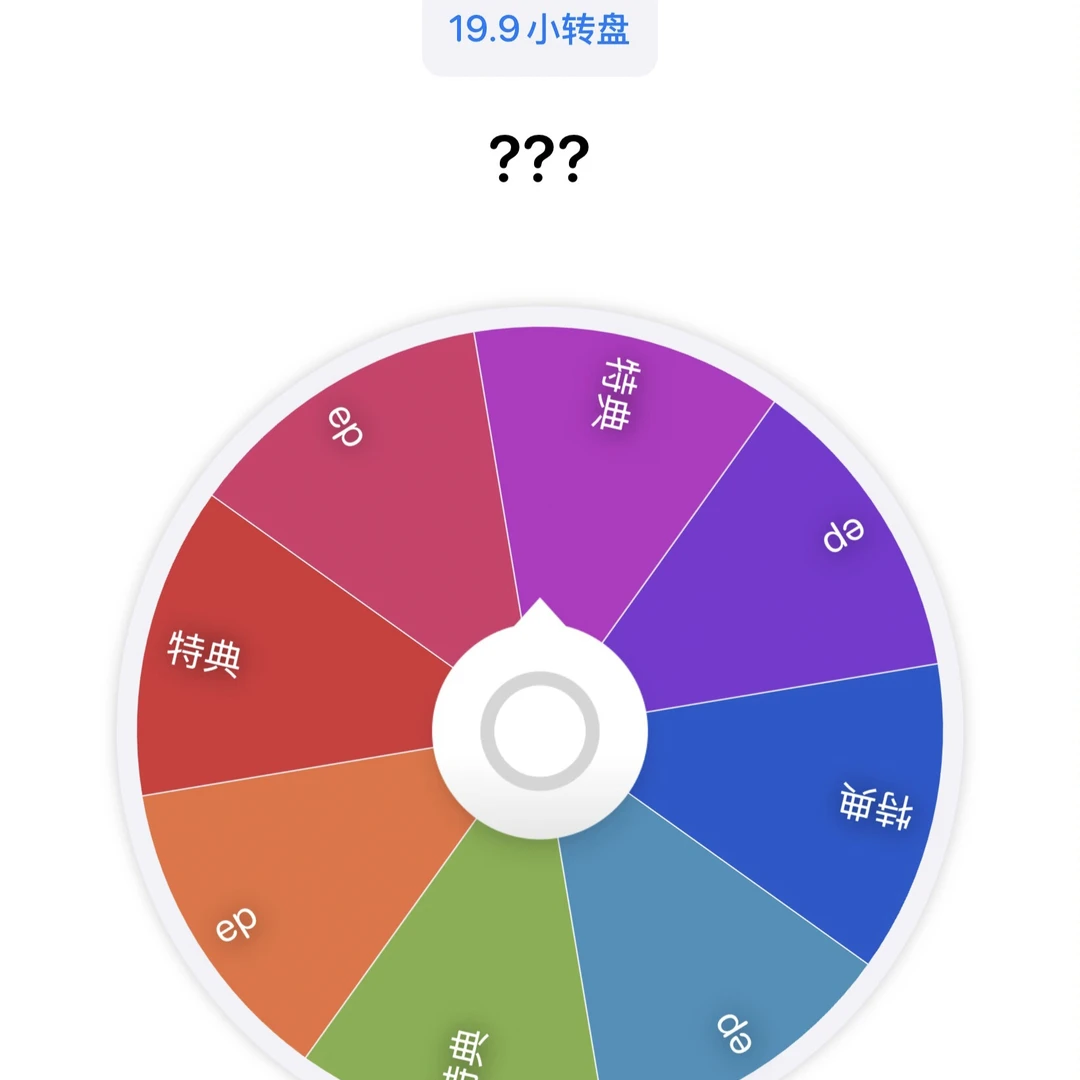Spin the wheel using the center button
1080x1080 pixels.
pyautogui.click(x=540, y=732)
